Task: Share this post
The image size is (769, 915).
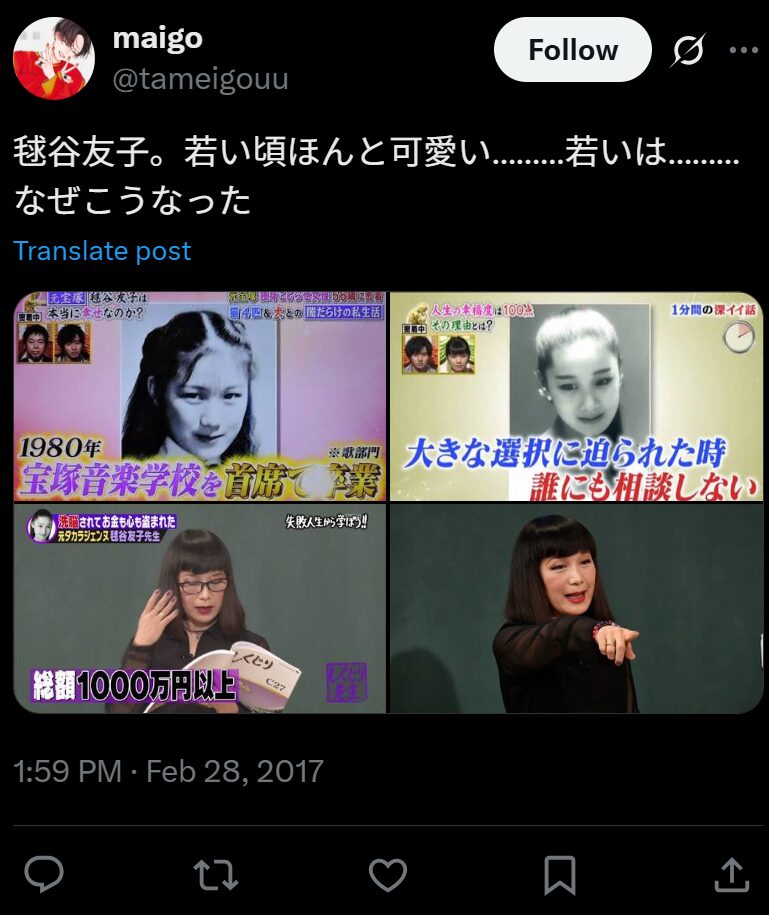Action: [x=731, y=874]
